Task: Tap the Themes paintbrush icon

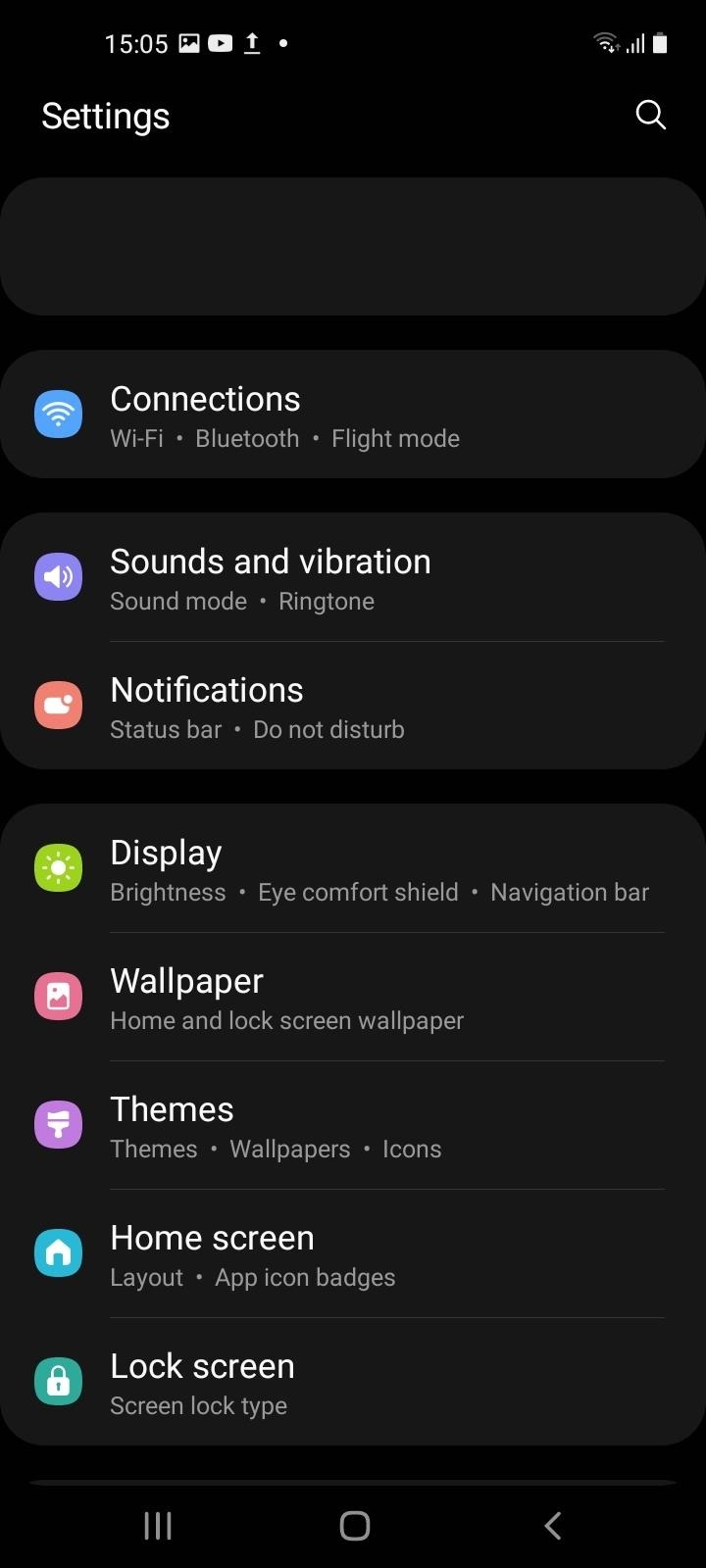Action: 58,1124
